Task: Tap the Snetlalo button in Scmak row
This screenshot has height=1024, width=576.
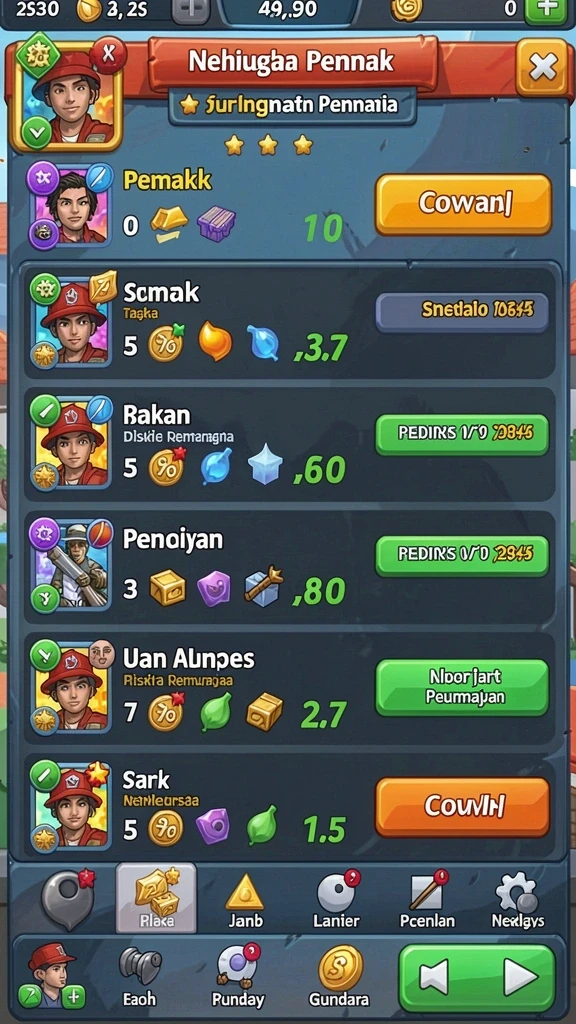Action: pos(462,312)
